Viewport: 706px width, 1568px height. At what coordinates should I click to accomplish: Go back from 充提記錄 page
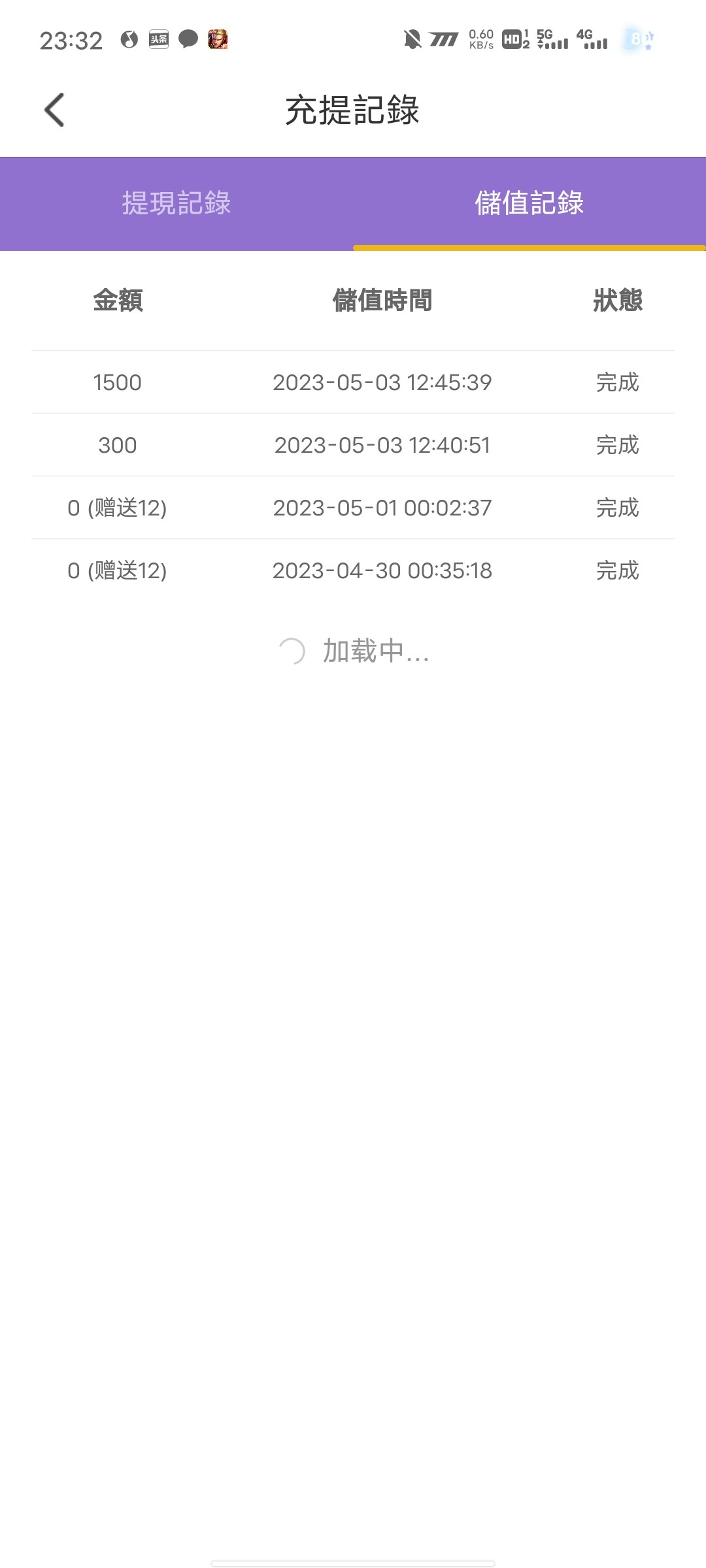[55, 110]
